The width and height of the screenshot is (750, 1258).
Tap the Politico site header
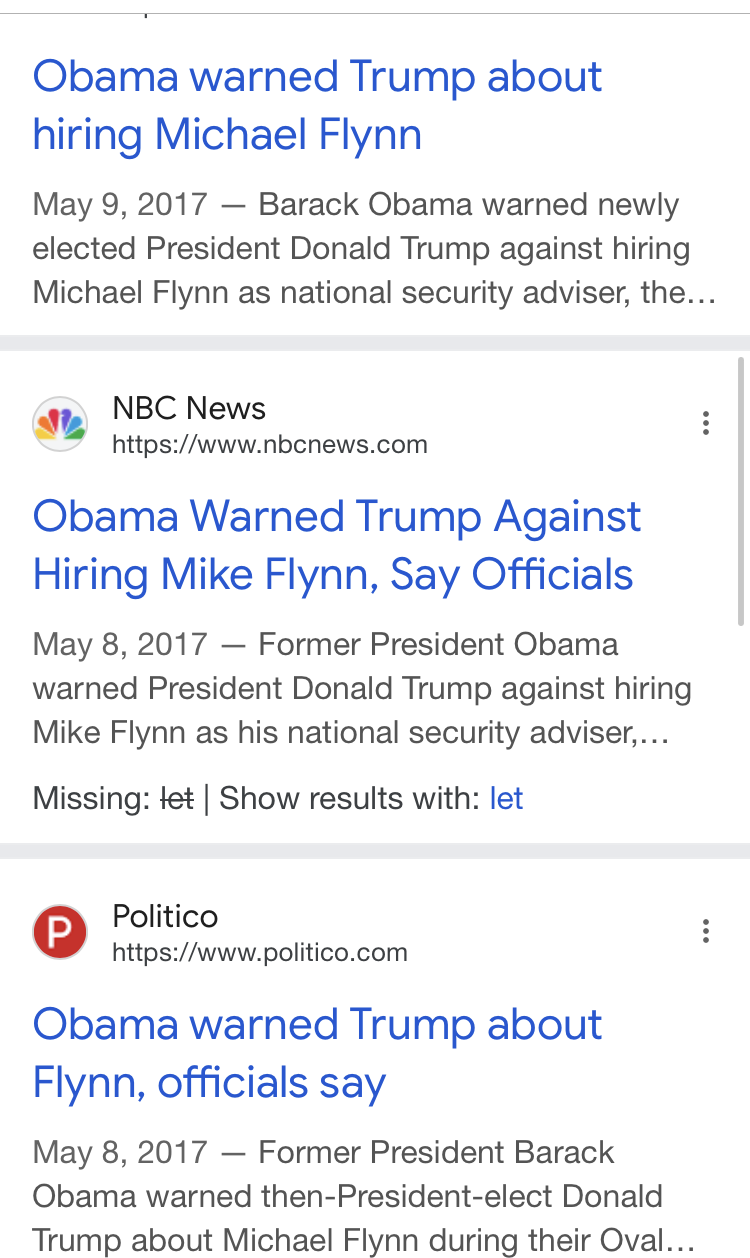click(220, 932)
